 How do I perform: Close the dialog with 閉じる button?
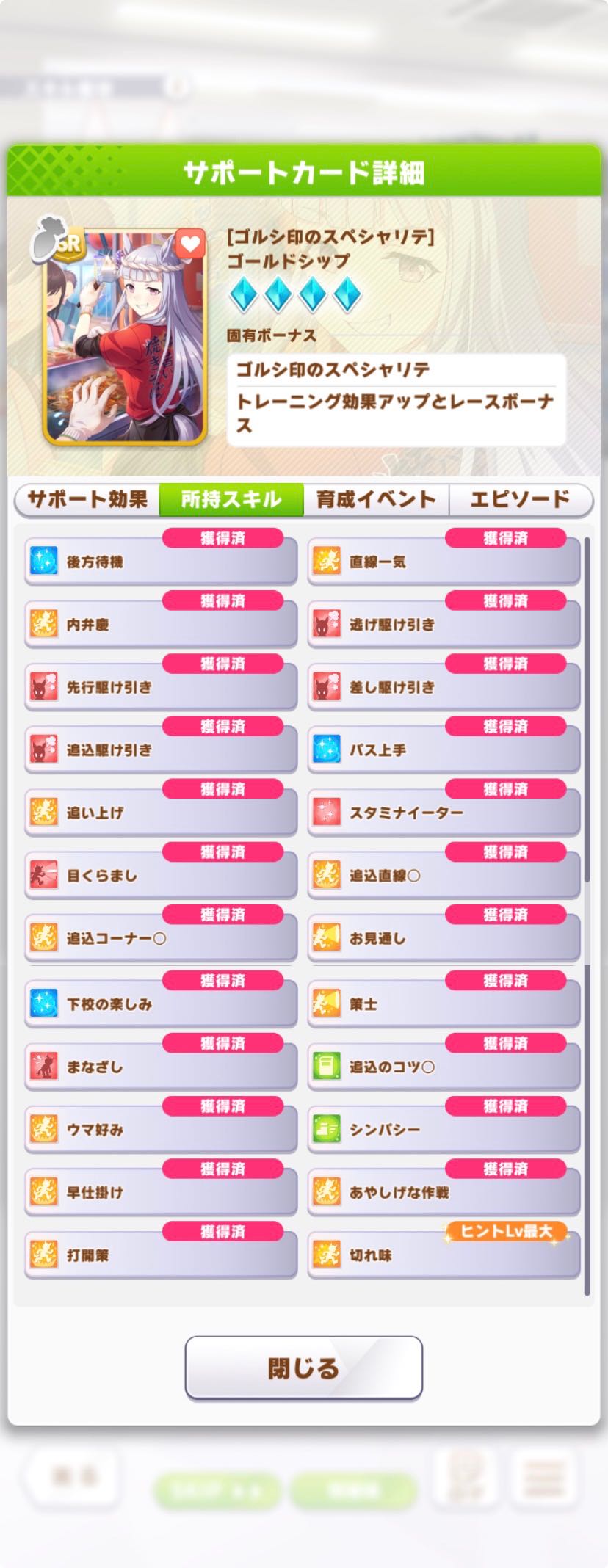[303, 1368]
